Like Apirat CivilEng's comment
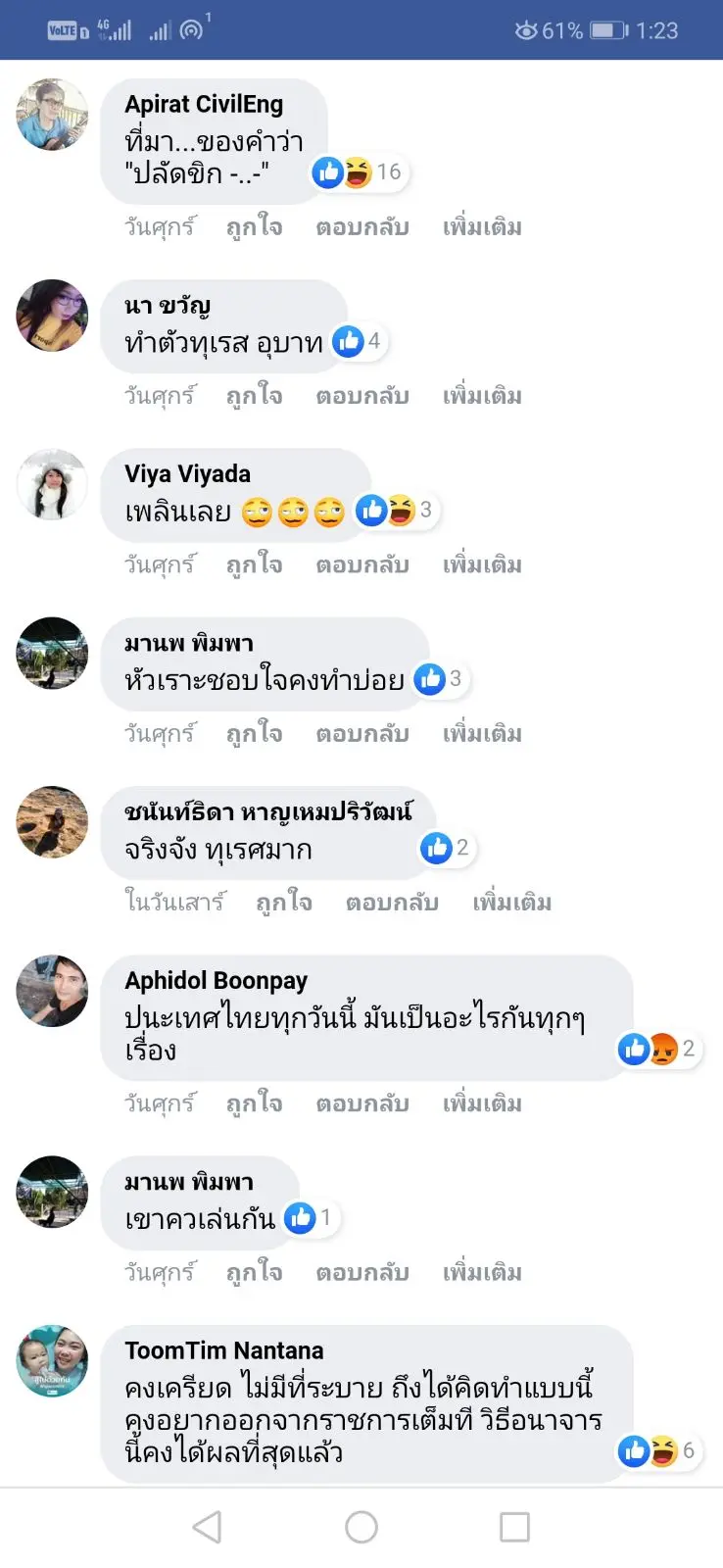 coord(254,227)
